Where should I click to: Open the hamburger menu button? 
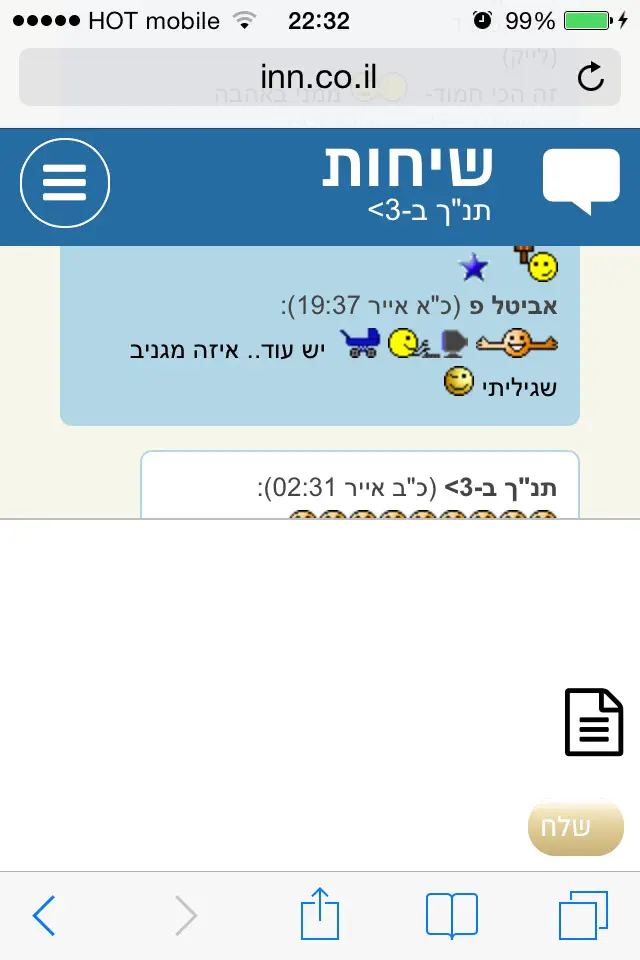(65, 184)
